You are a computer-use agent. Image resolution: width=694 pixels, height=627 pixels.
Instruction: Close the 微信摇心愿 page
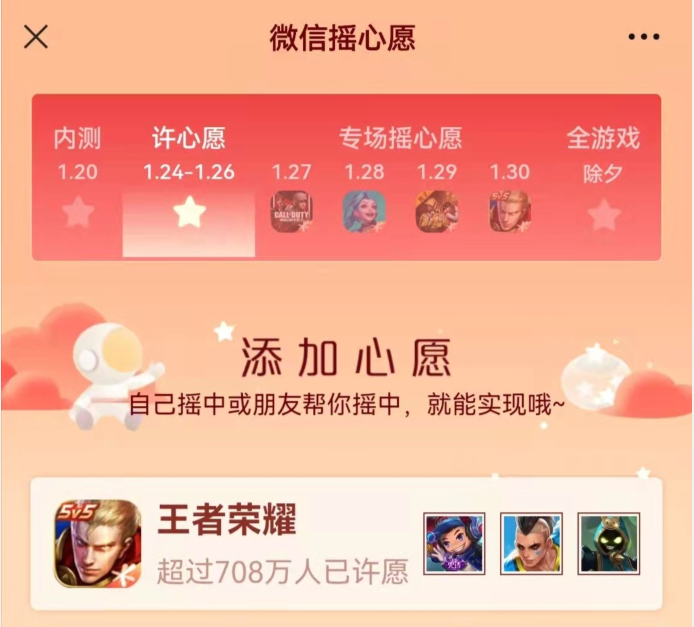pyautogui.click(x=36, y=38)
